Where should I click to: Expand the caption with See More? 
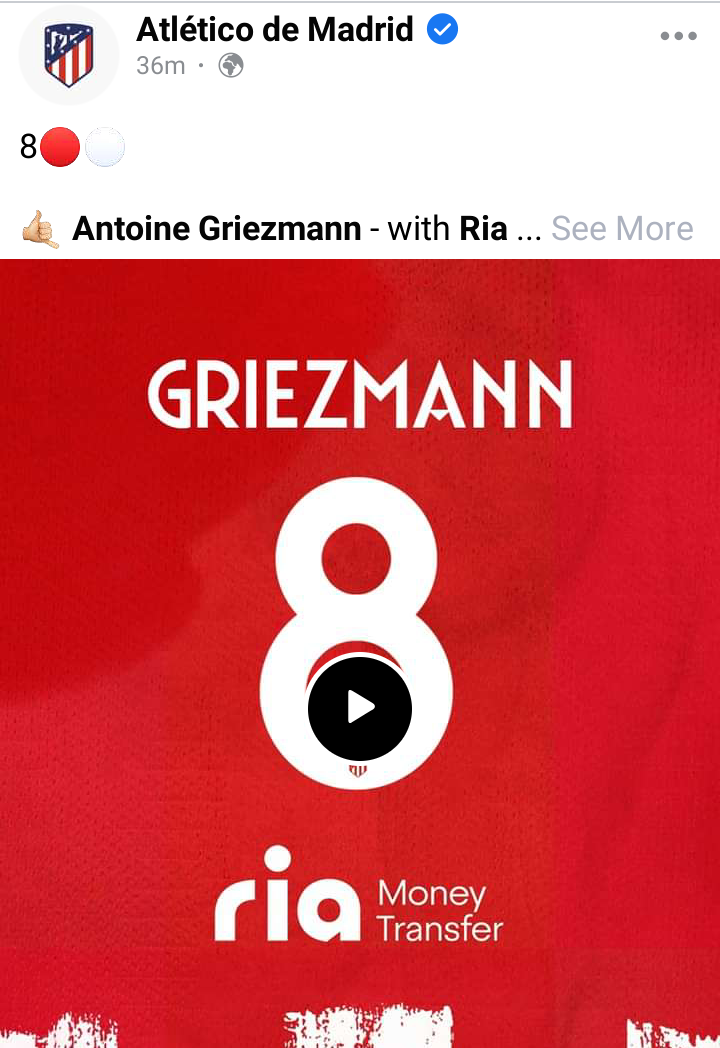(x=622, y=229)
